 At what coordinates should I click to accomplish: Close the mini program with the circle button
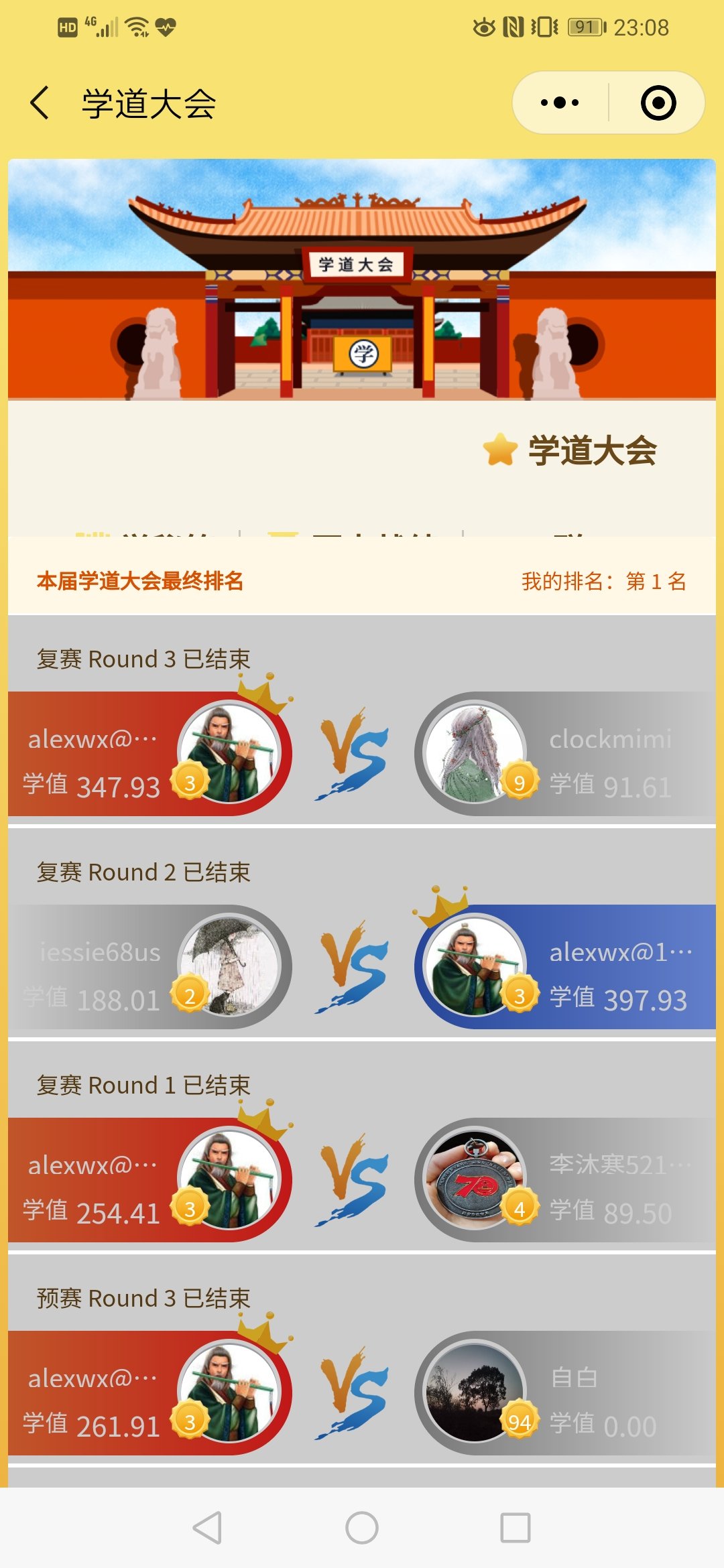(x=658, y=103)
